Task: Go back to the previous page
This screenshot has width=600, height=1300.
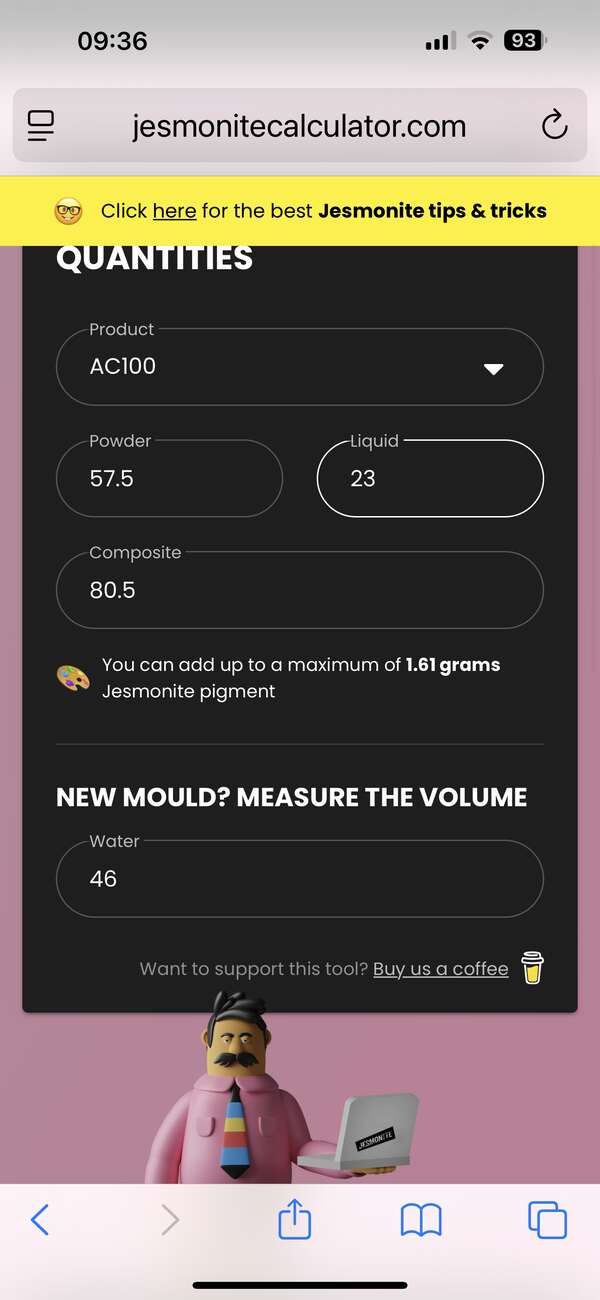Action: [40, 1220]
